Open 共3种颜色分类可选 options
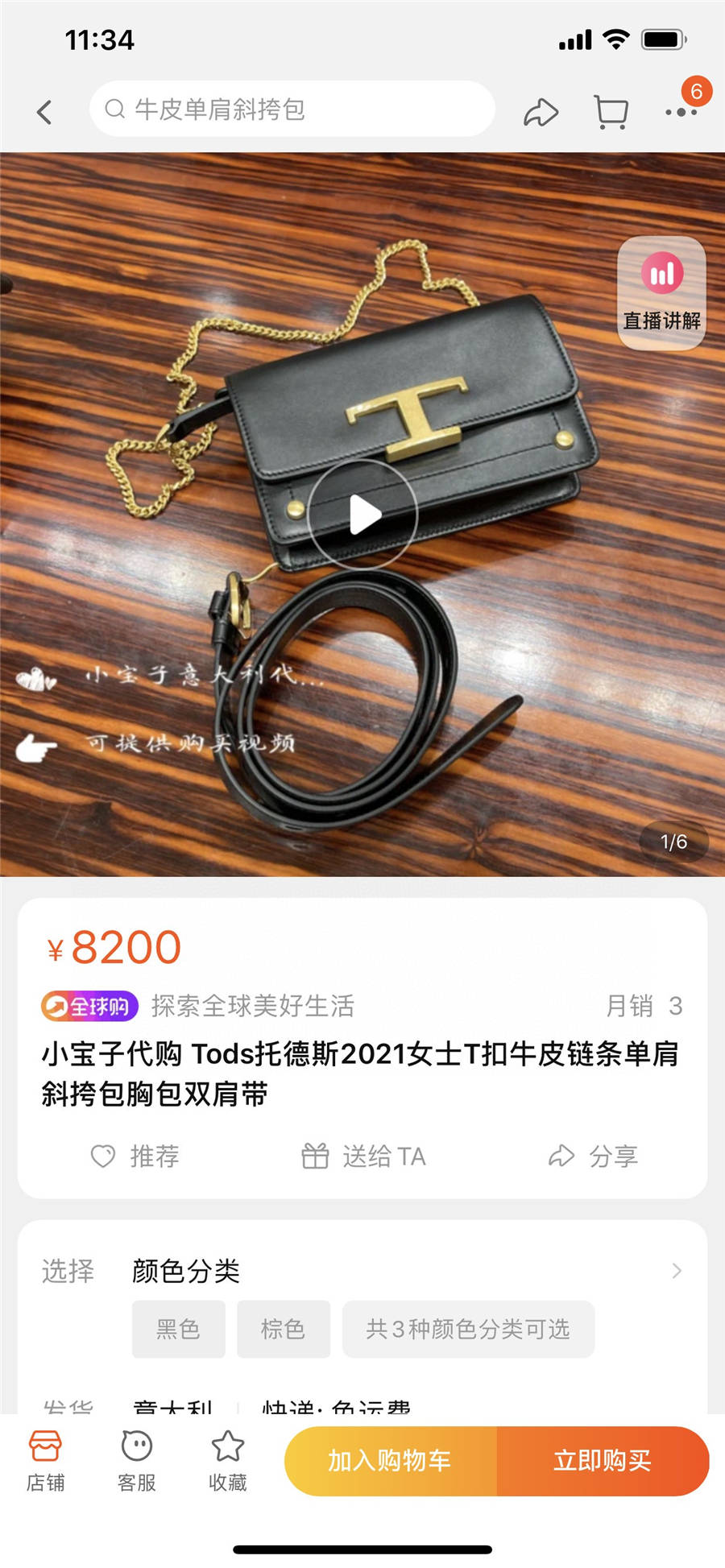Screen dimensions: 725x1568 [468, 1329]
